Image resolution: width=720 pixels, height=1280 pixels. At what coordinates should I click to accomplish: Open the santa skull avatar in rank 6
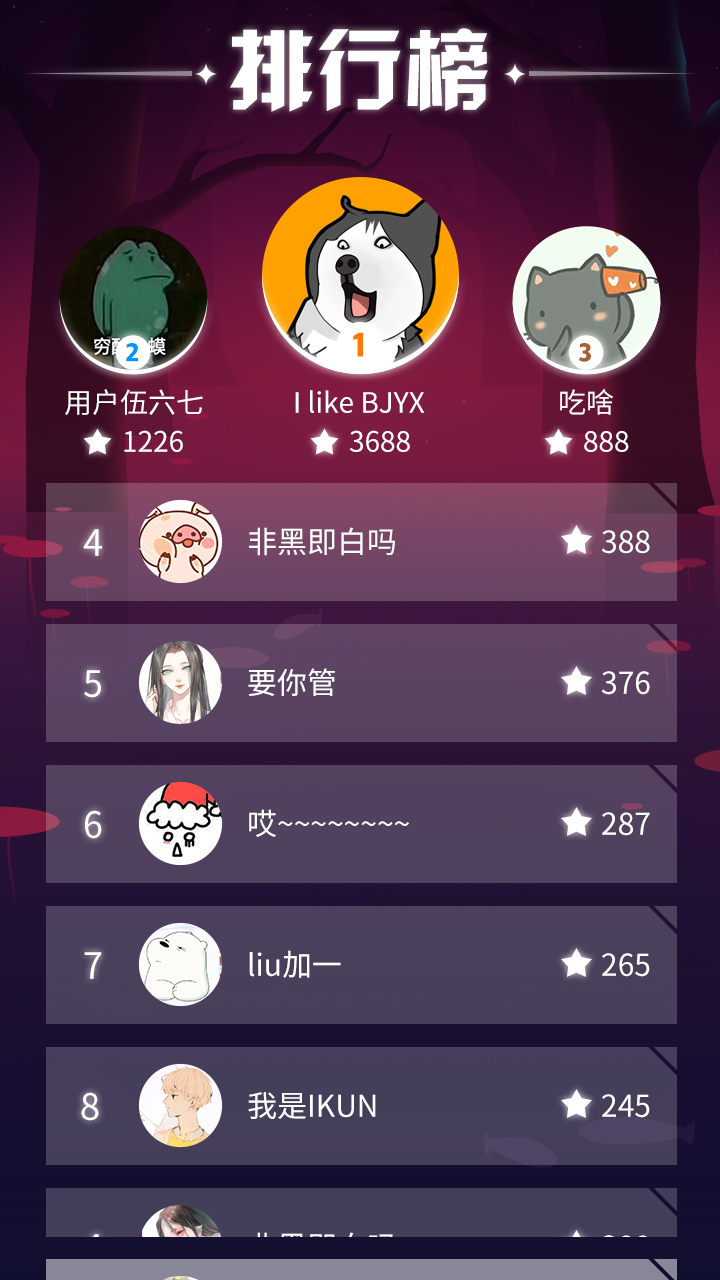[180, 823]
